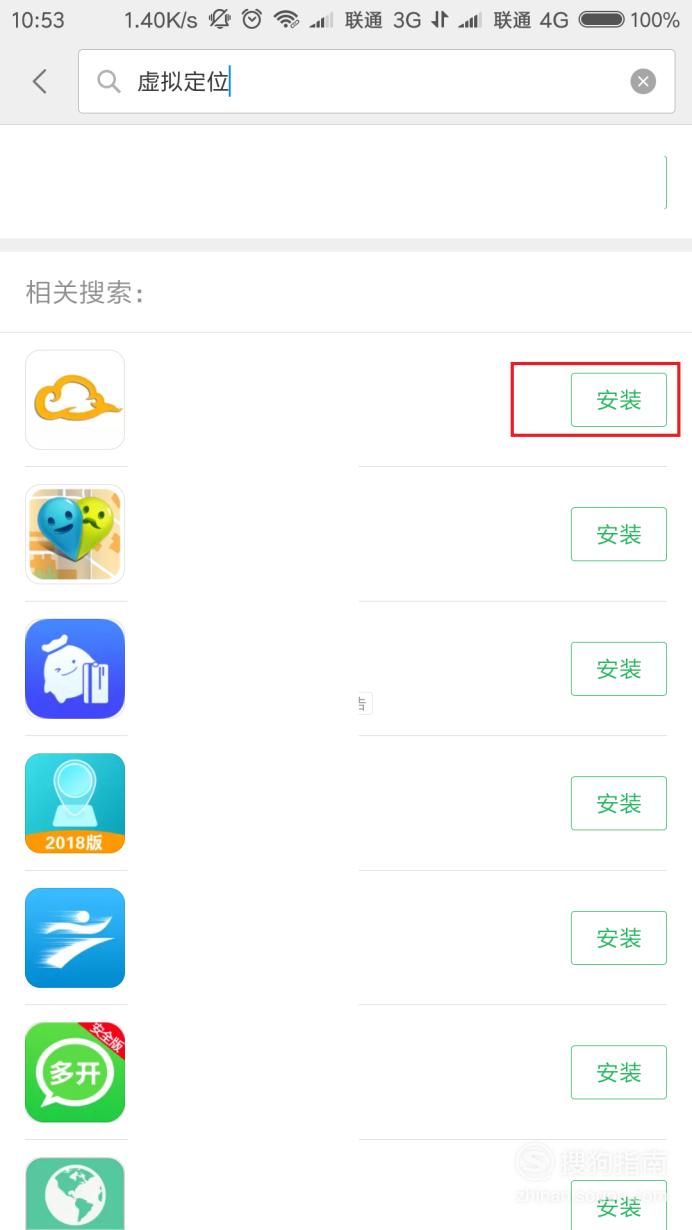
Task: Open the orange cloud app's details
Action: pos(75,400)
